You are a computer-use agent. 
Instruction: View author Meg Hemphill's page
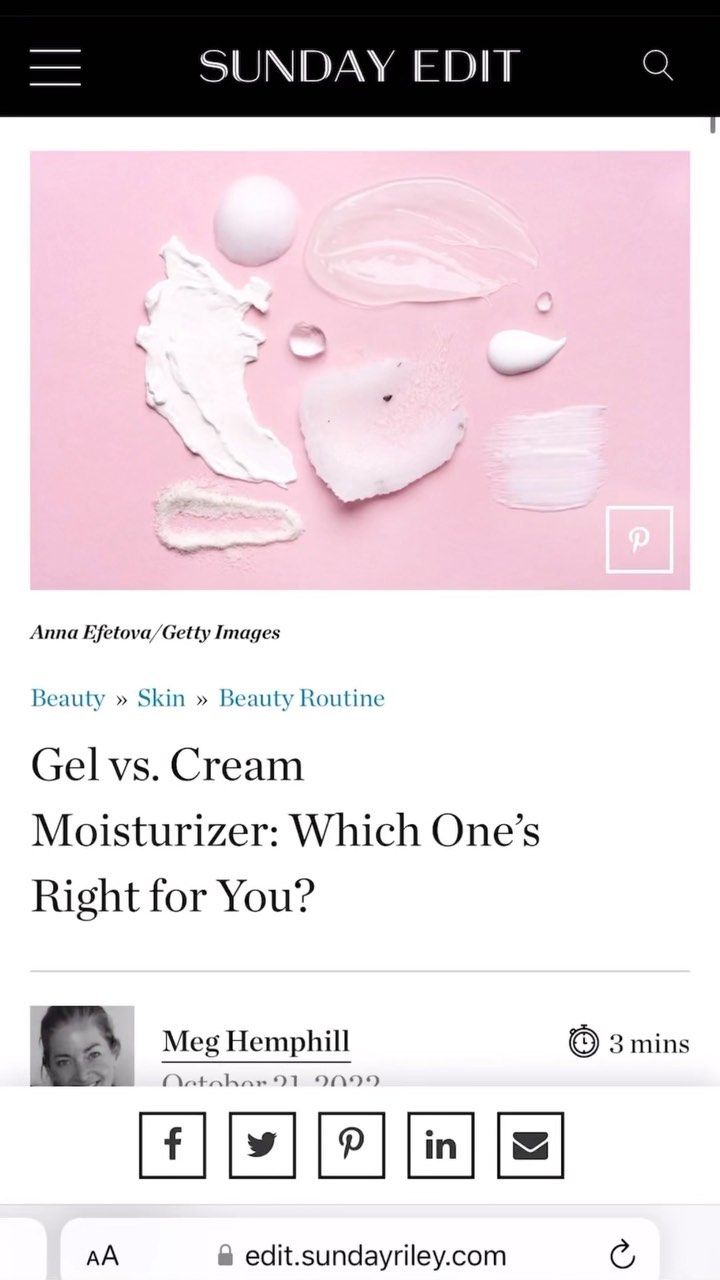256,1043
